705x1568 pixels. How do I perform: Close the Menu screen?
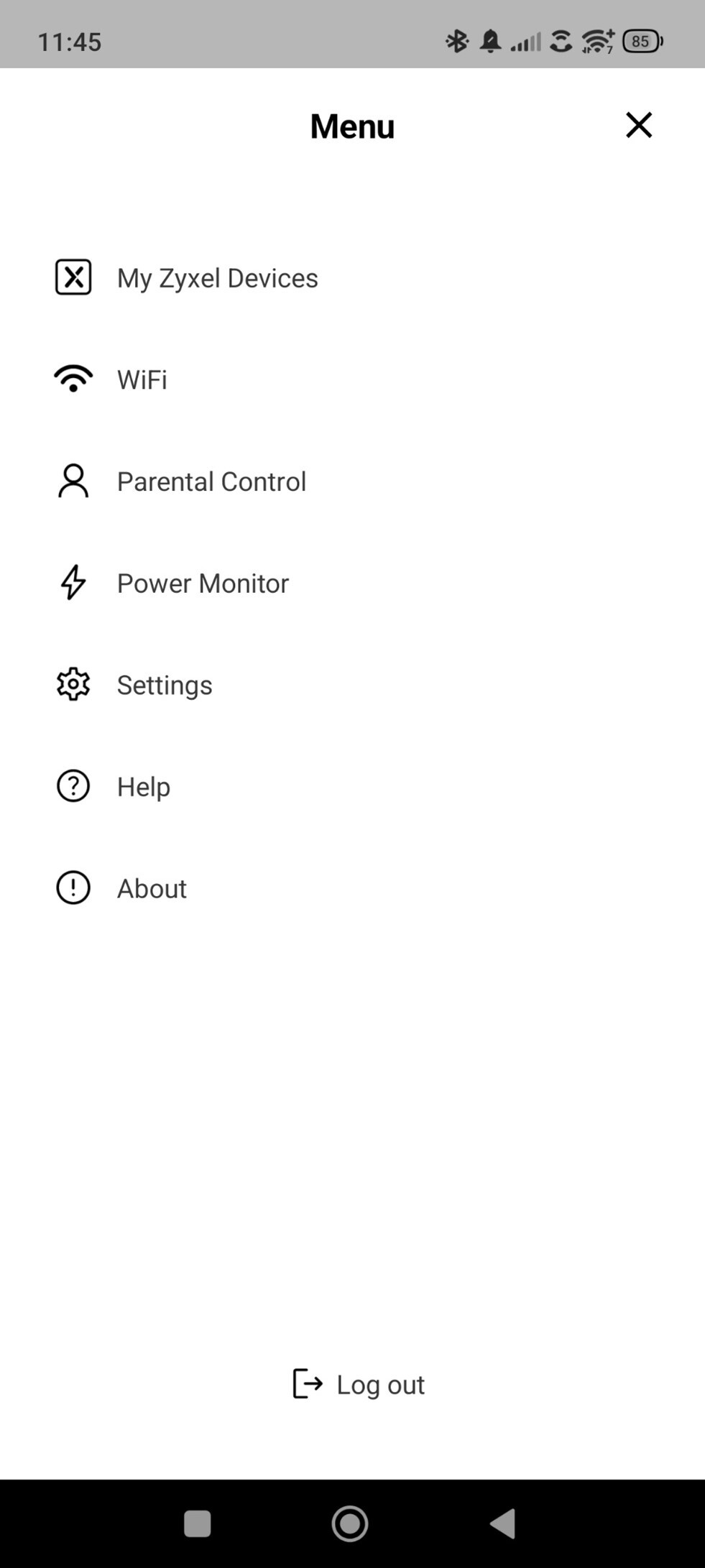638,125
